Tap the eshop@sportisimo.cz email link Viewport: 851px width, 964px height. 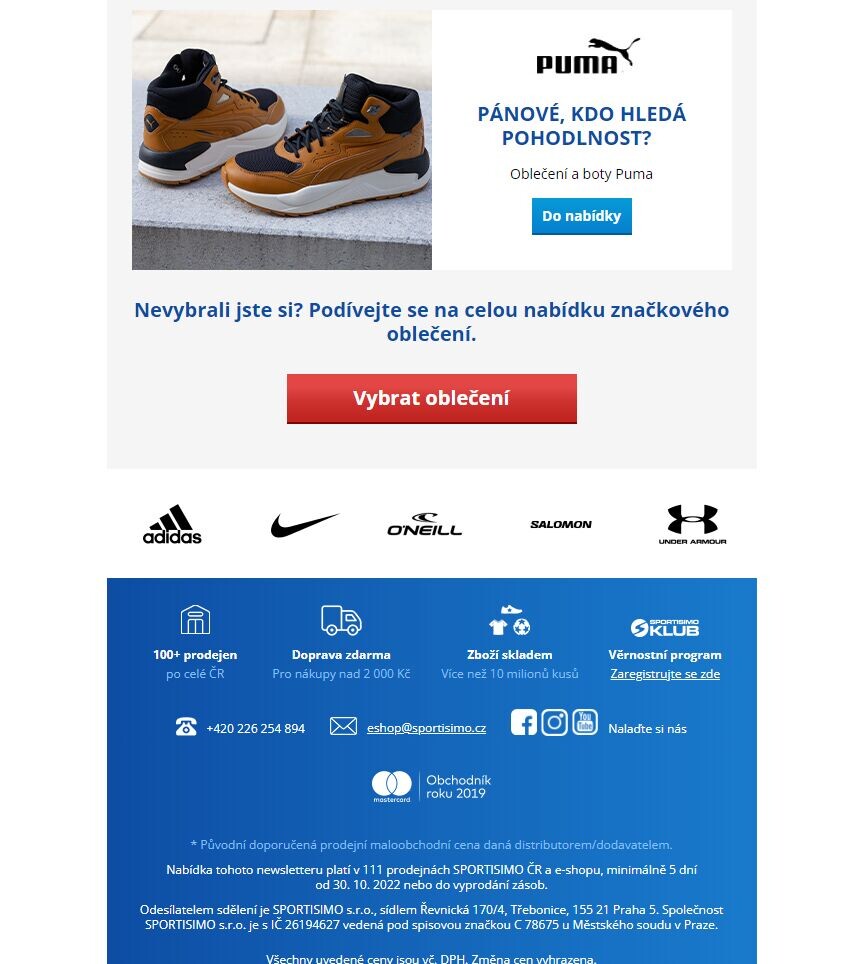coord(426,728)
